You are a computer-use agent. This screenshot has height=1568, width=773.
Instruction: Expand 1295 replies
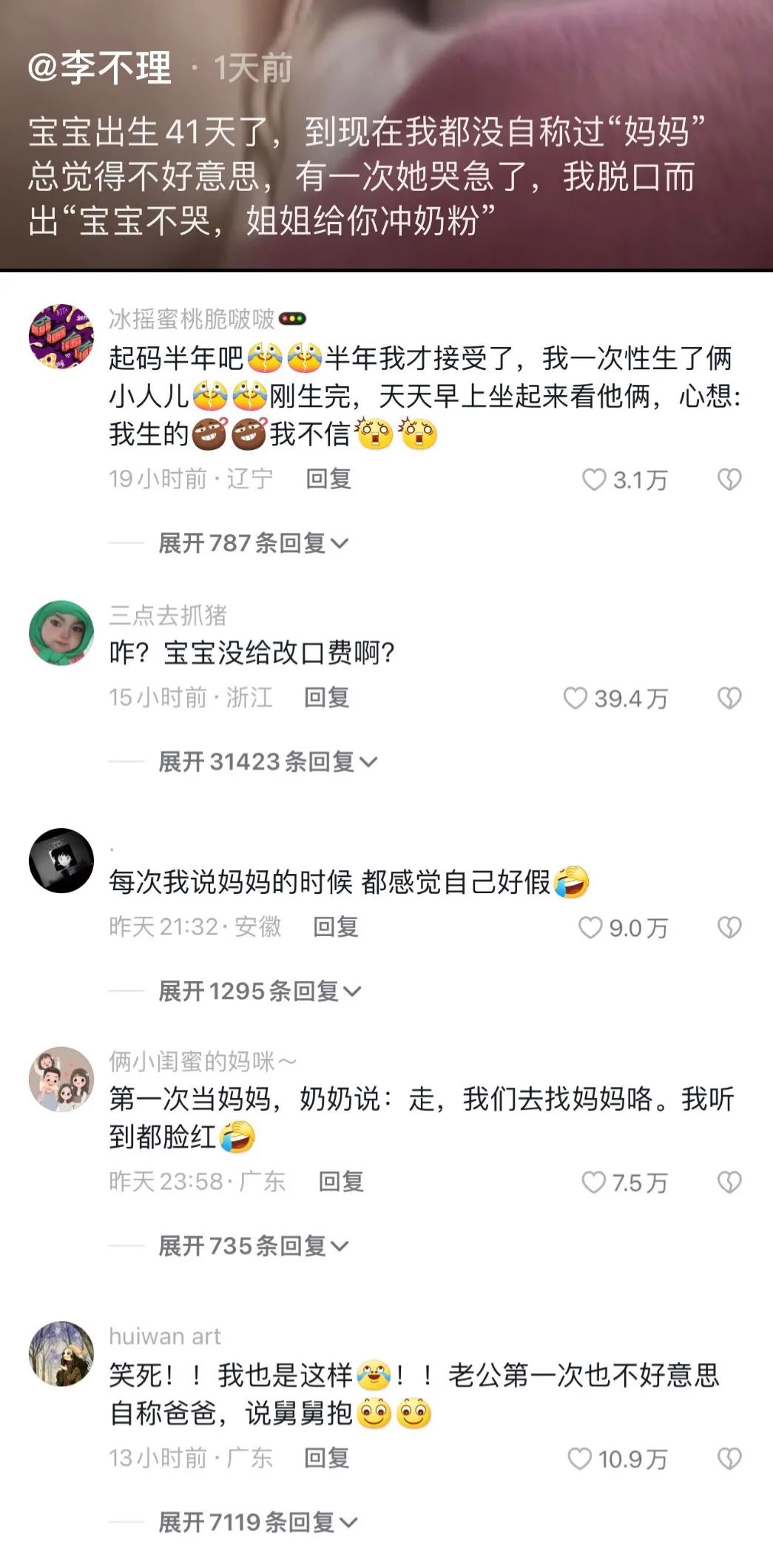(260, 991)
